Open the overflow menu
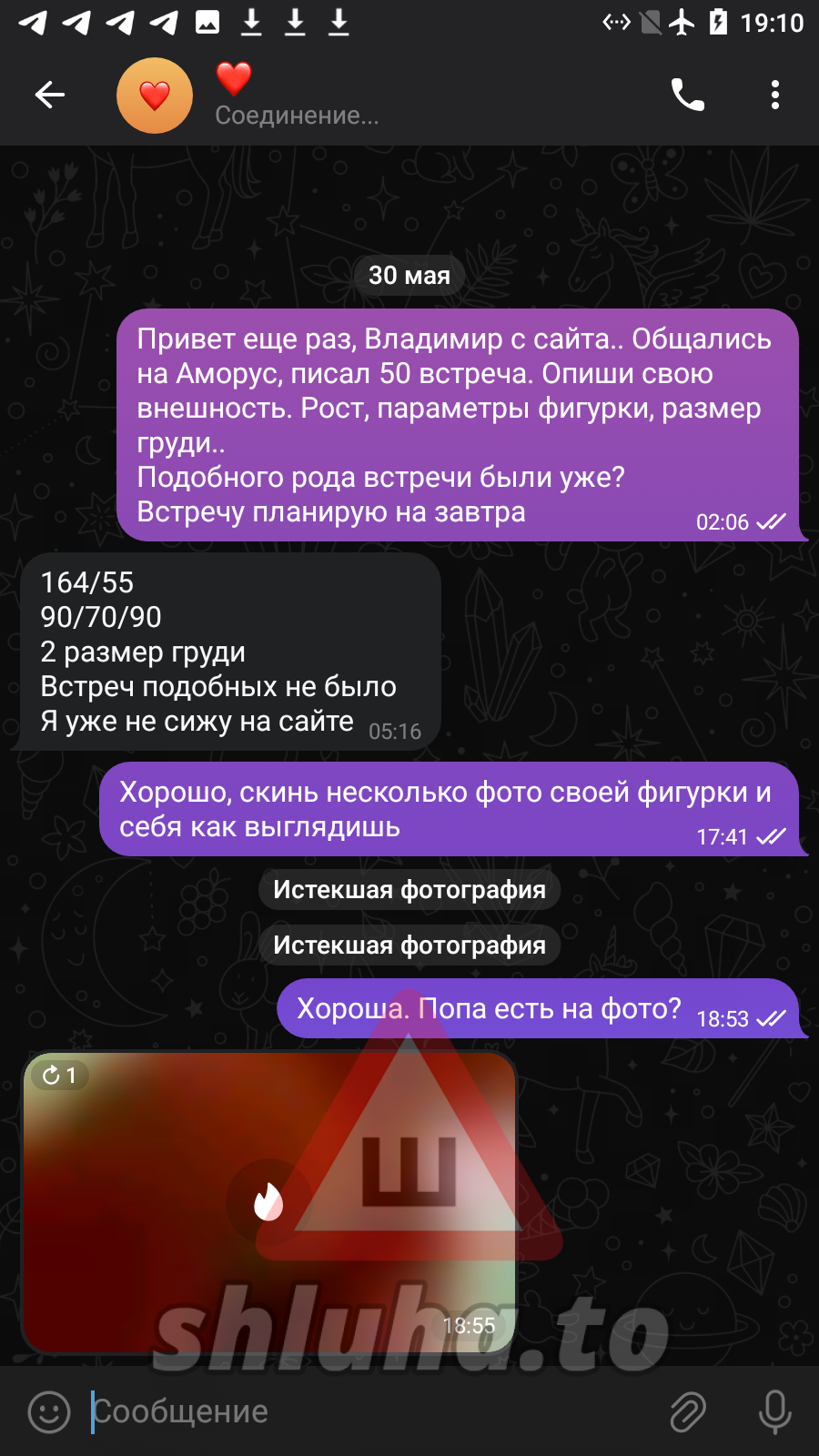 [x=774, y=95]
